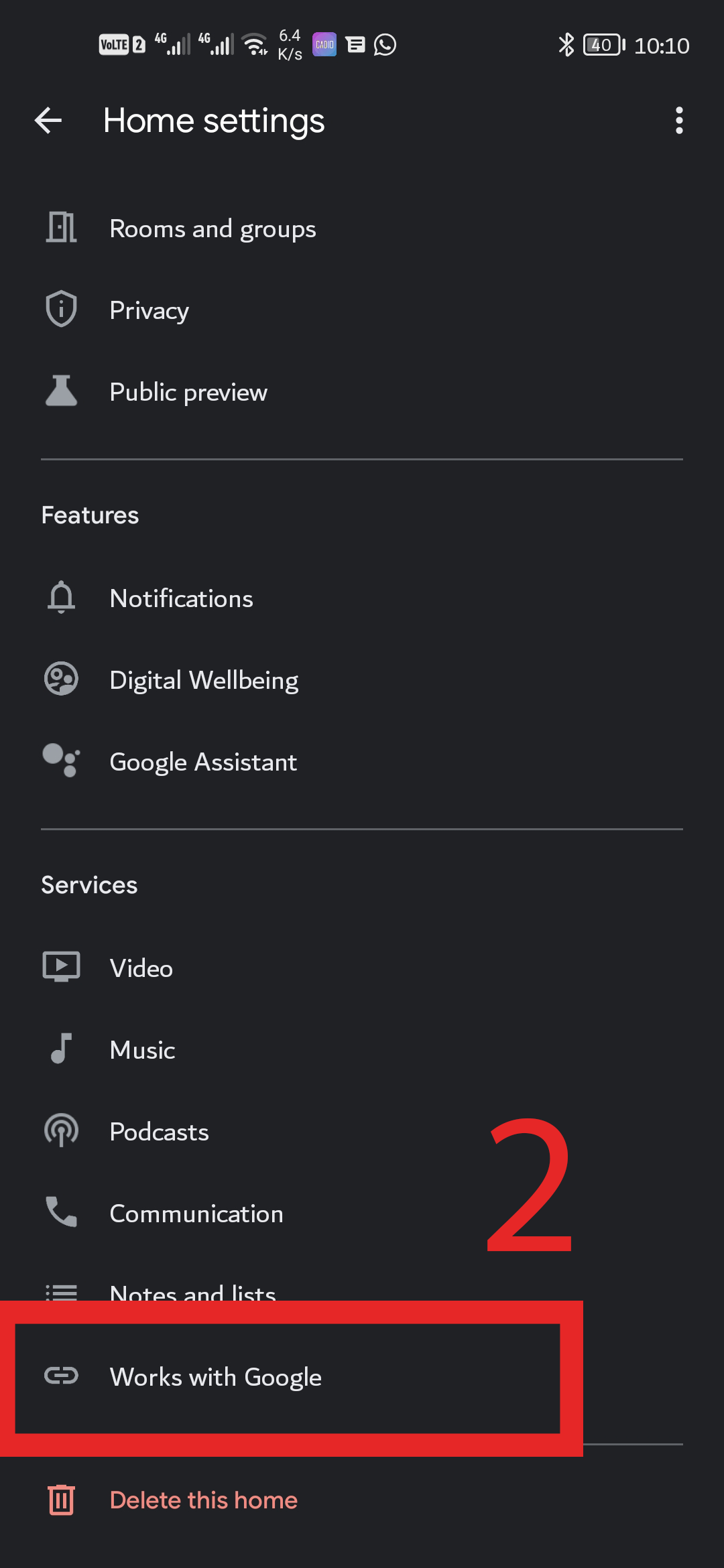Open Digital Wellbeing settings
Viewport: 724px width, 1568px height.
click(x=204, y=679)
